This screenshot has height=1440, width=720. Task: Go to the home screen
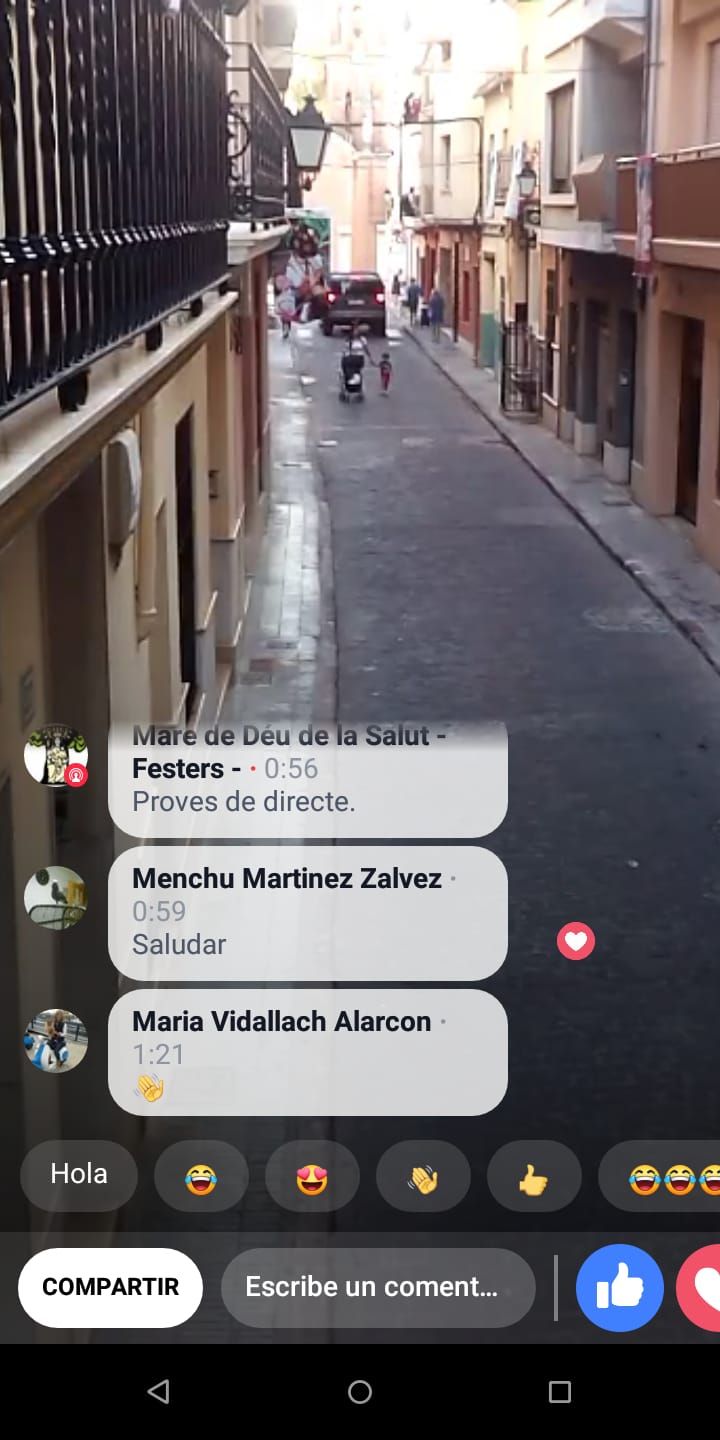[360, 1391]
